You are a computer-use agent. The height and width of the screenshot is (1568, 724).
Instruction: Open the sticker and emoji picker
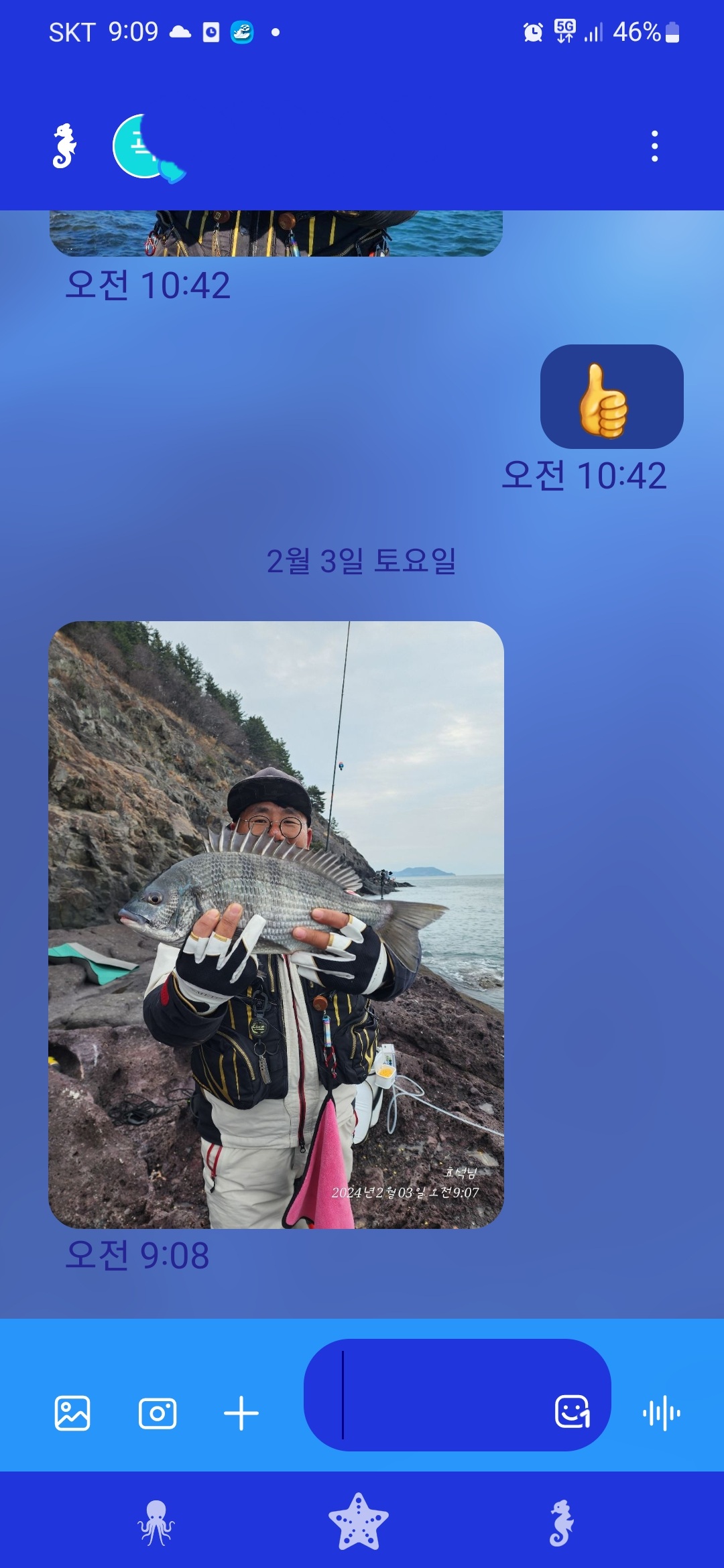click(572, 1412)
